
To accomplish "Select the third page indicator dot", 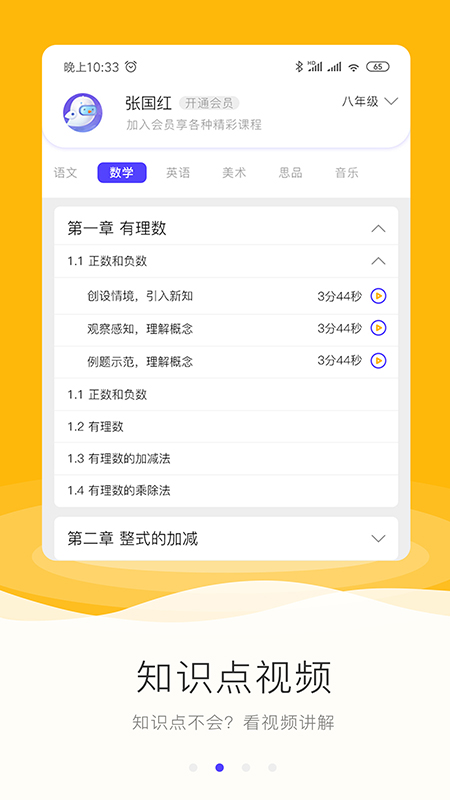I will [x=246, y=767].
